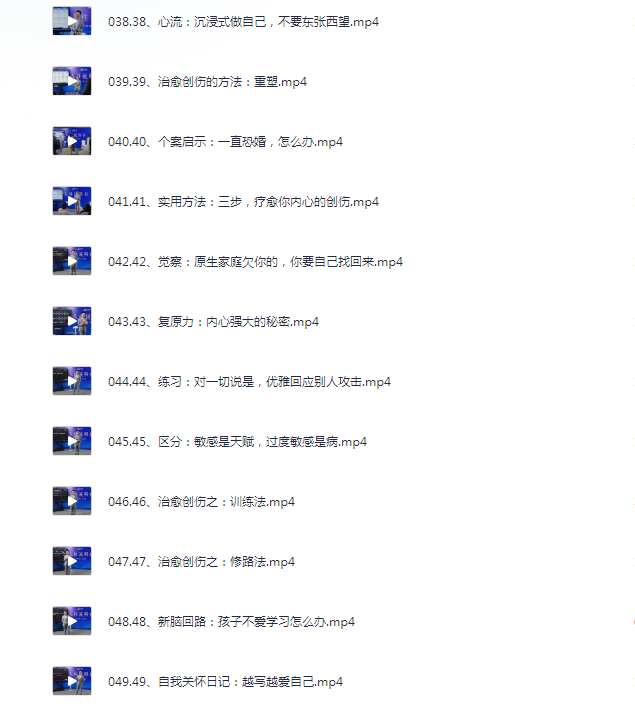635x711 pixels.
Task: Open 044 练习：对一切说是 file
Action: pos(249,381)
